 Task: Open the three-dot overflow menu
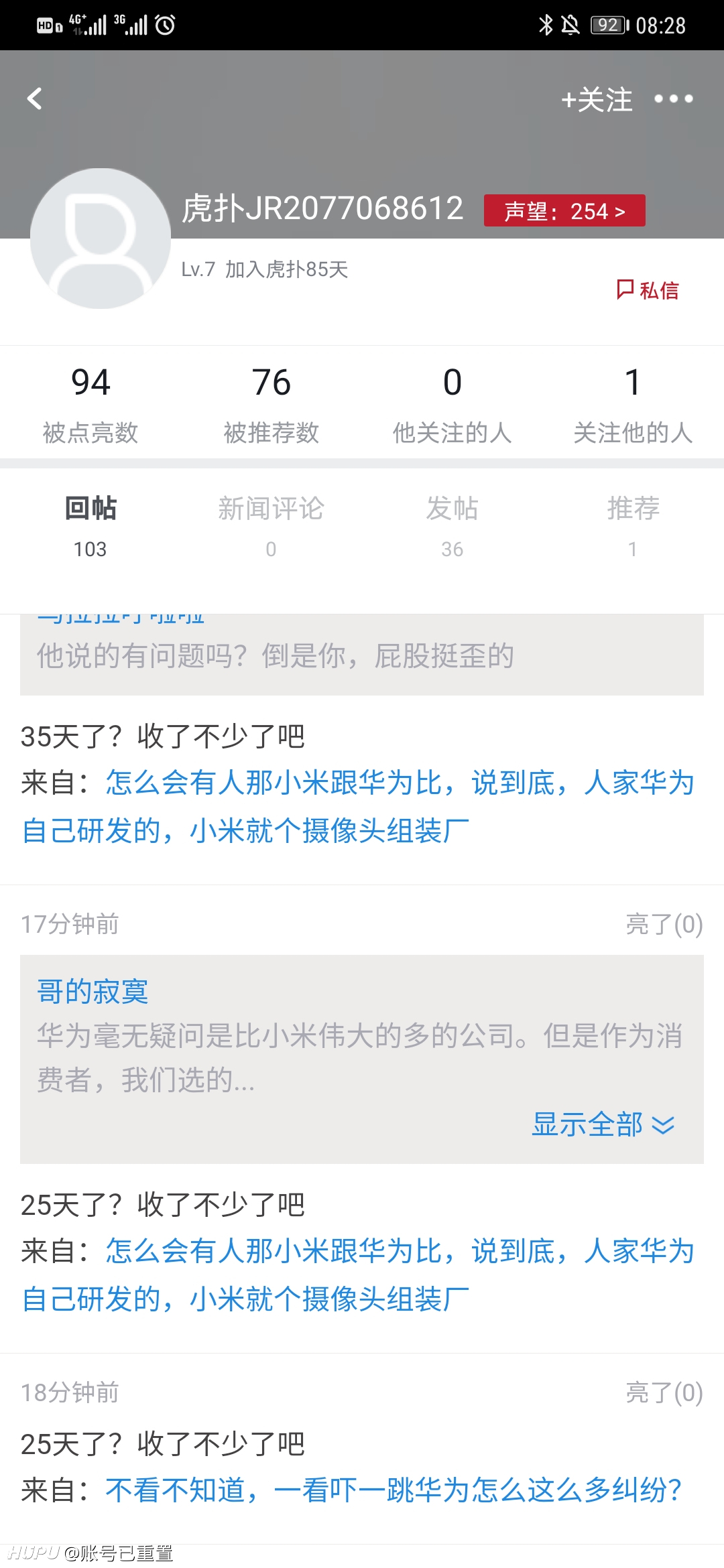point(673,99)
